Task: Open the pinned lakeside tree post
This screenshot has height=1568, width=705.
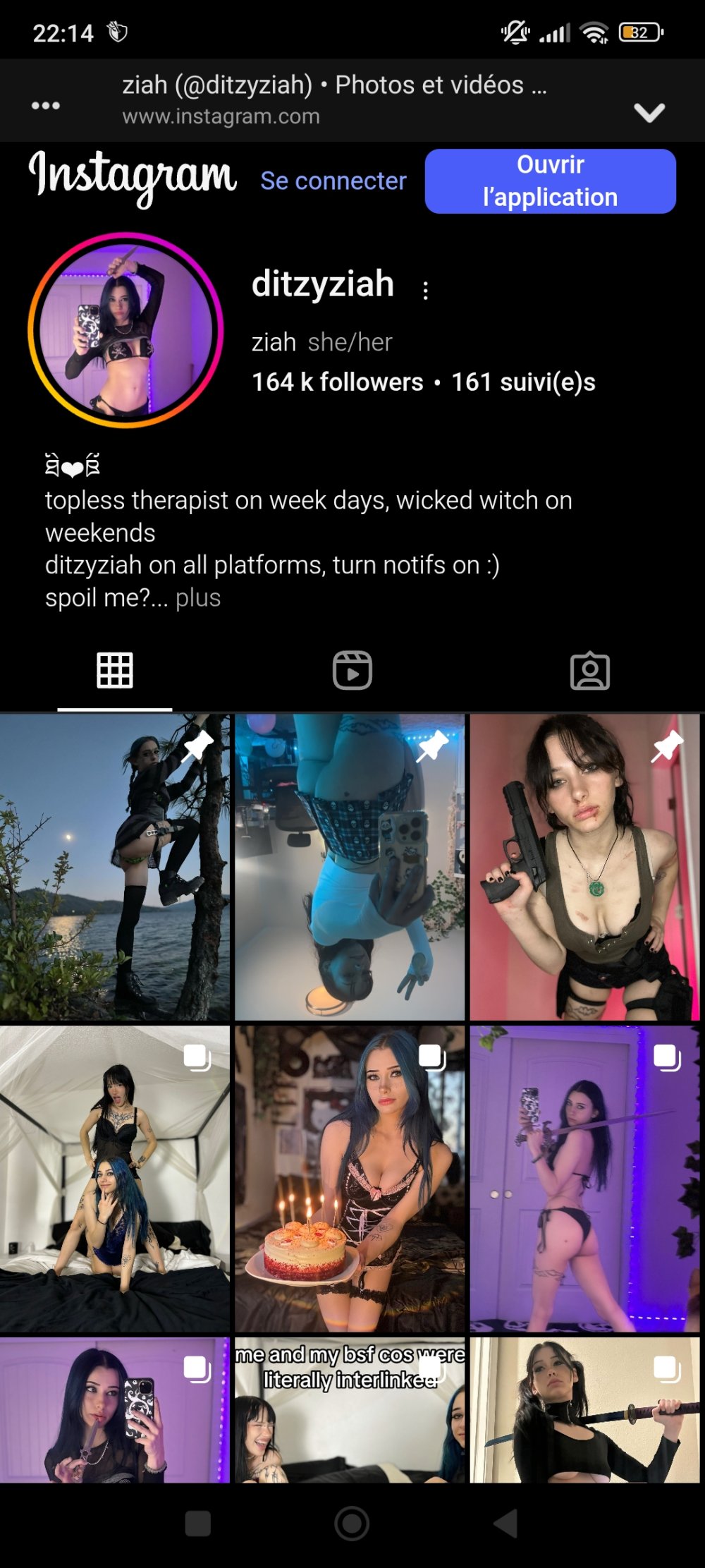Action: point(114,868)
